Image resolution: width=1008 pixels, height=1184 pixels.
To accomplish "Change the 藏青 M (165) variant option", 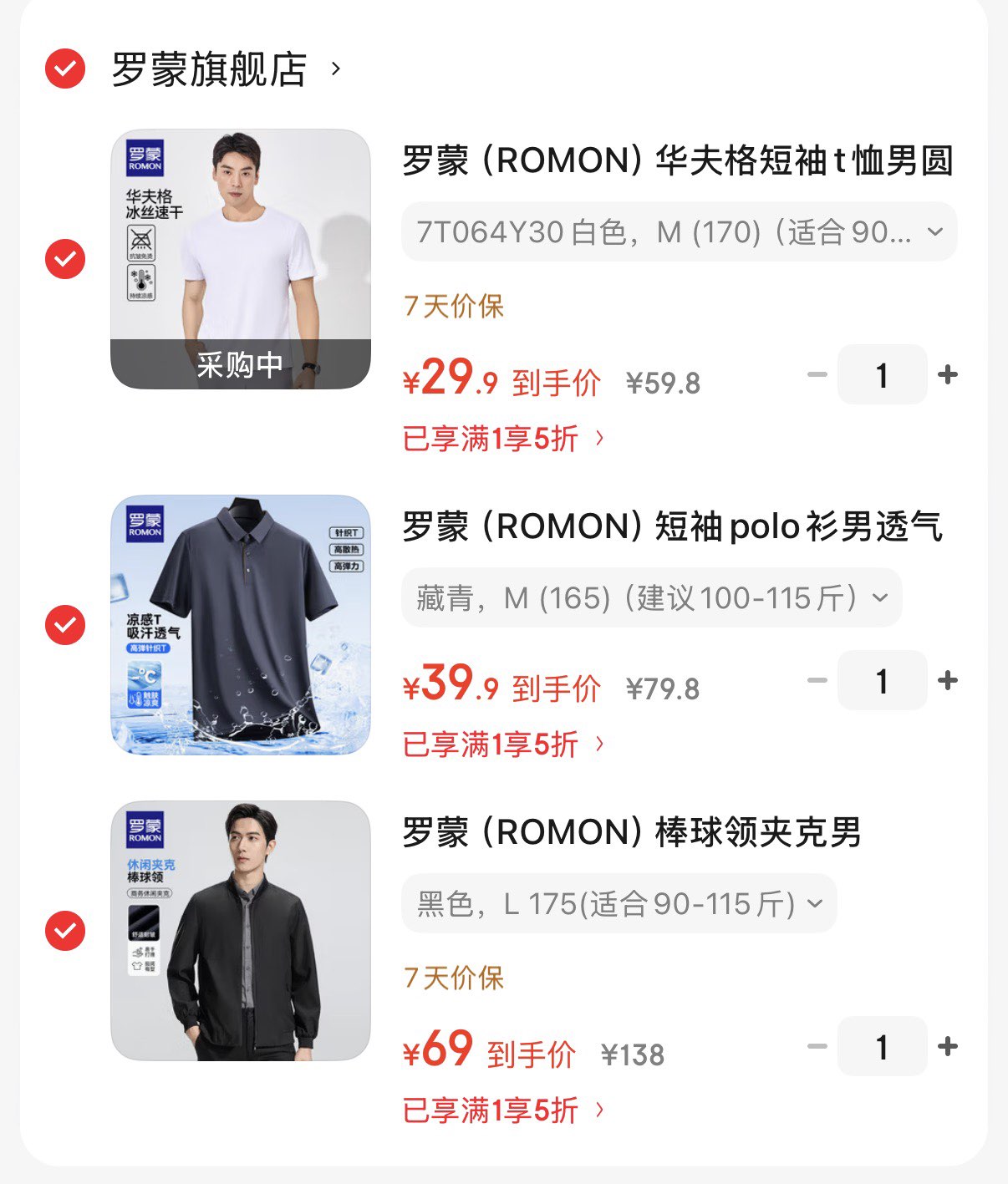I will click(x=651, y=598).
